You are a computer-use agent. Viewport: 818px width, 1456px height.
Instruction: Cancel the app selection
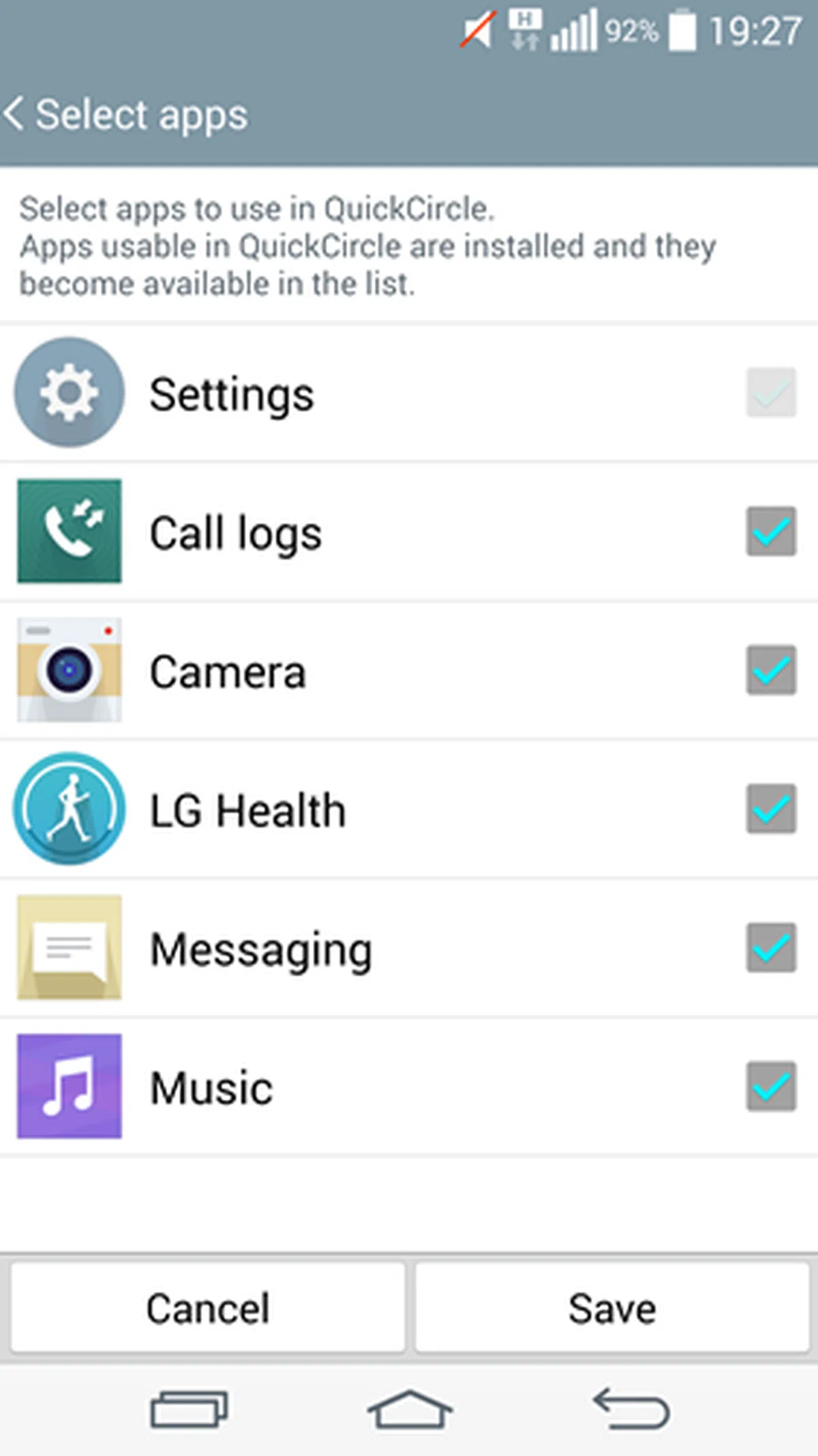point(208,1307)
